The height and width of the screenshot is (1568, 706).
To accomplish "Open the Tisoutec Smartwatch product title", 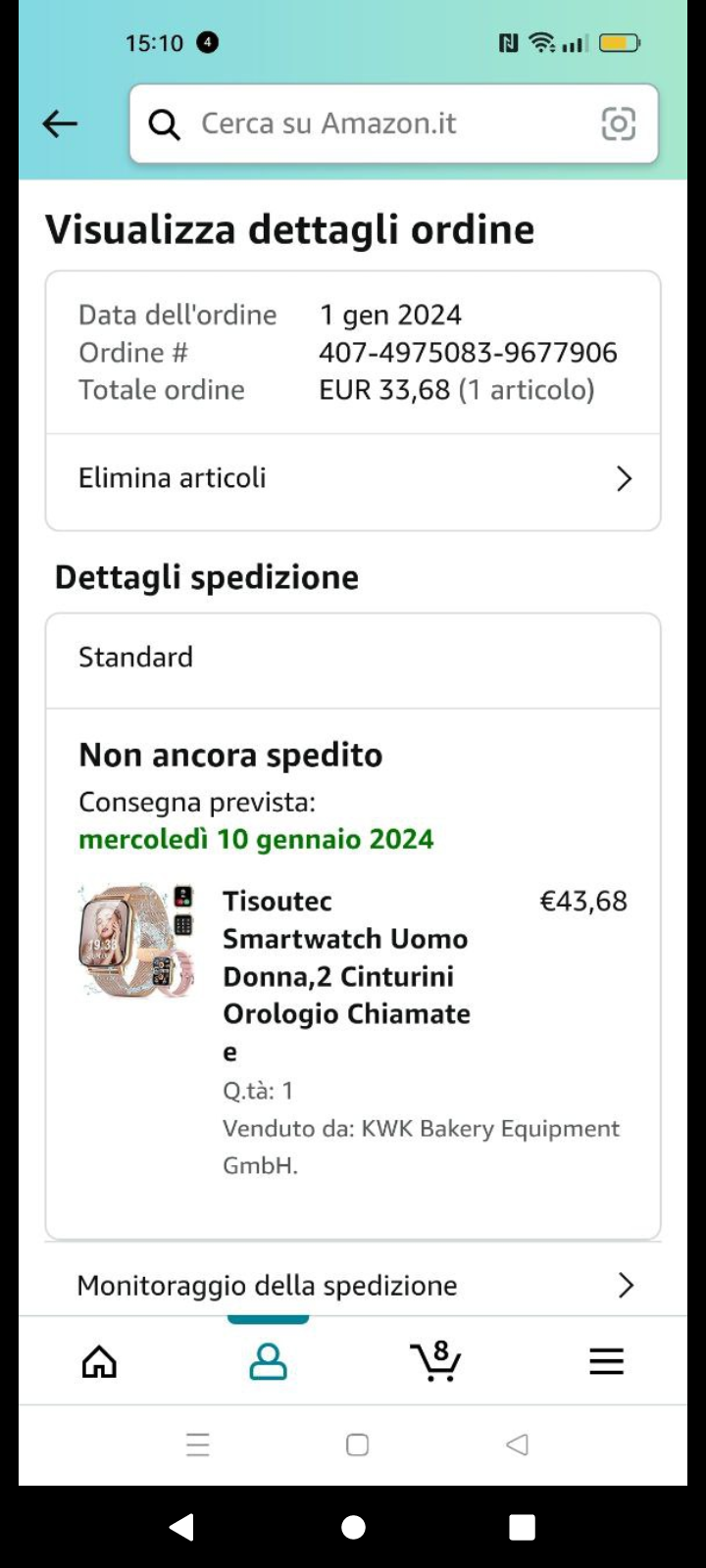I will [345, 975].
